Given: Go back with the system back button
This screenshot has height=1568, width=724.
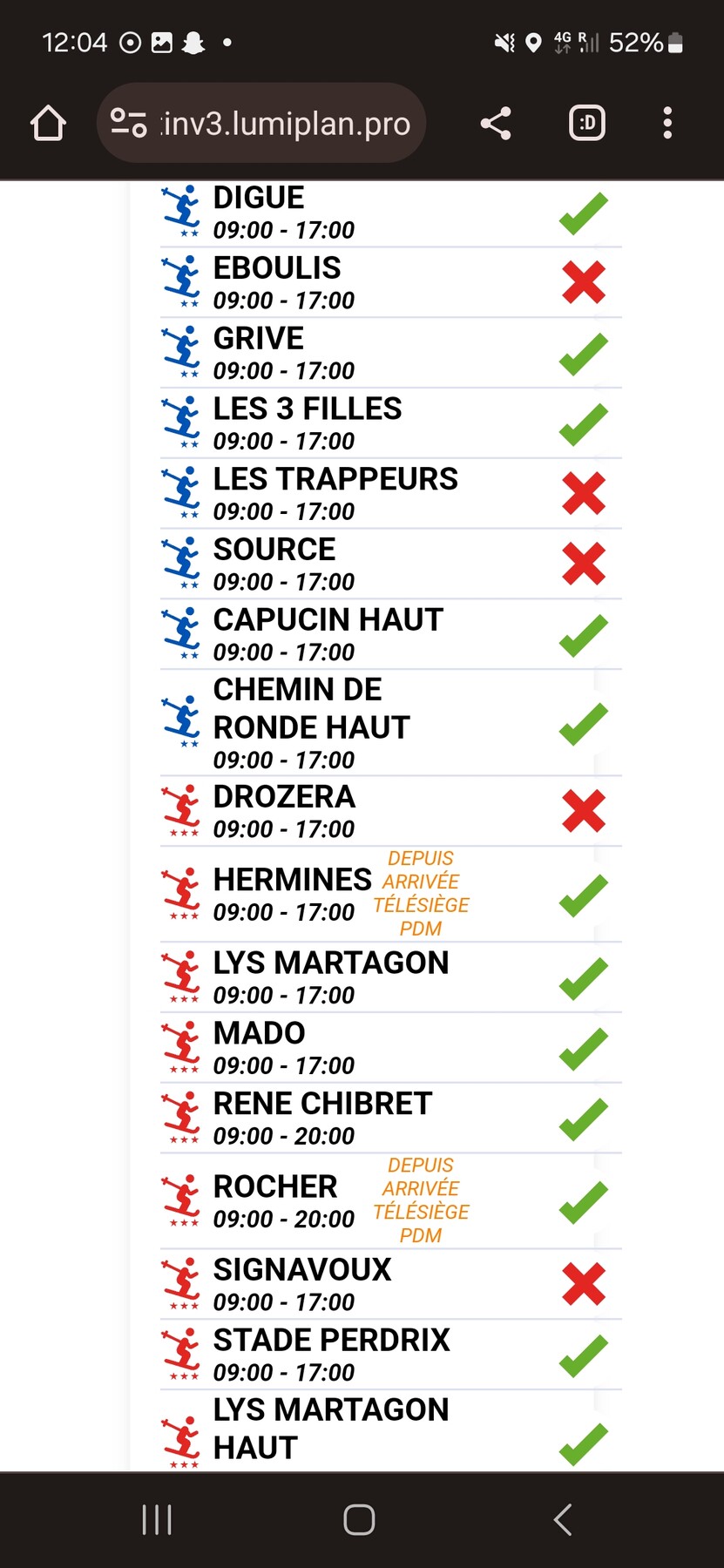Looking at the screenshot, I should [563, 1519].
